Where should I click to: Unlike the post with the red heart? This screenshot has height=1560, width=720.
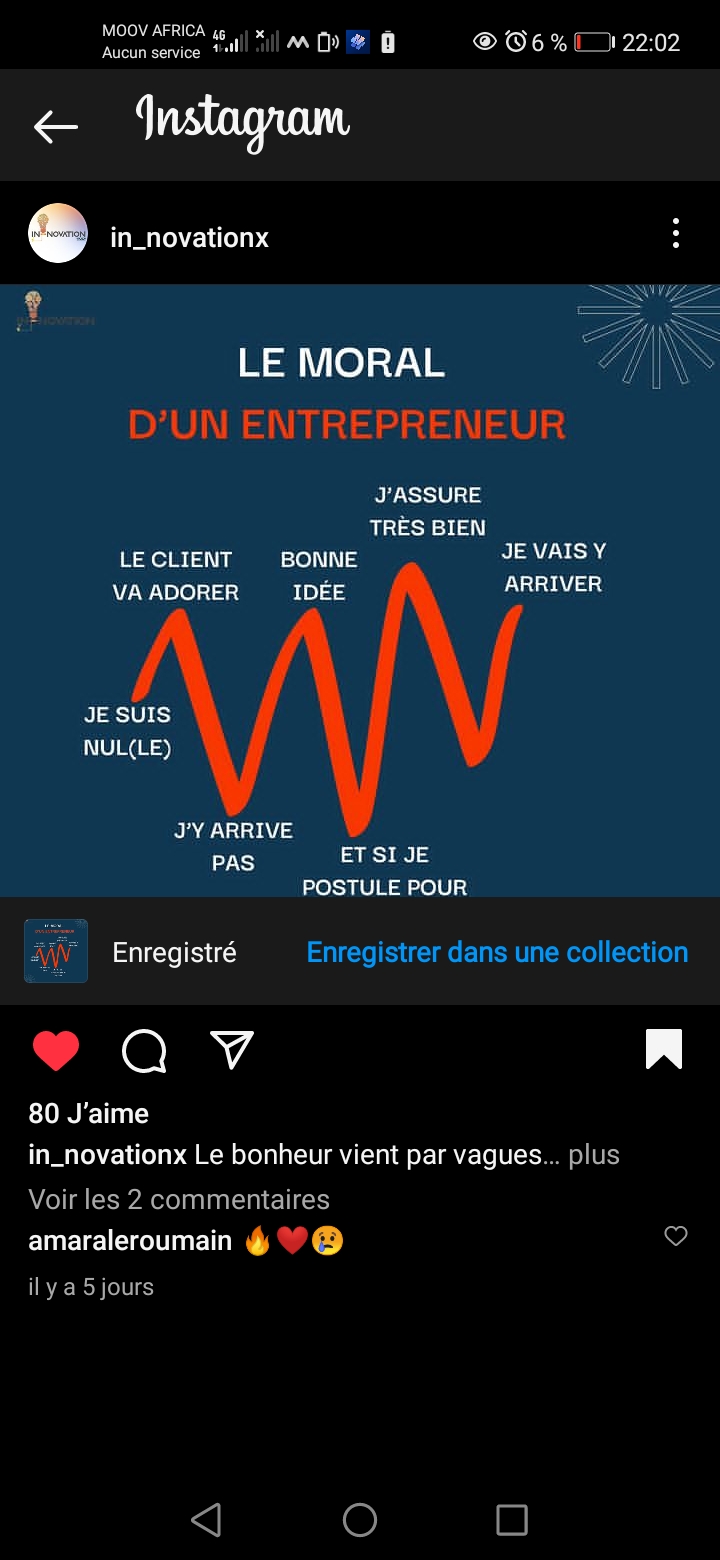[56, 1051]
